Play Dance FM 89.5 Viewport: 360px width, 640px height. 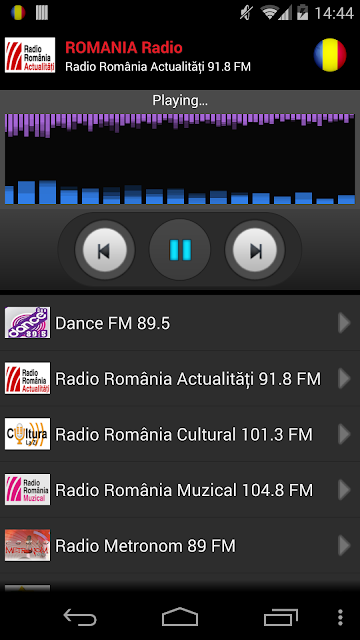[180, 323]
